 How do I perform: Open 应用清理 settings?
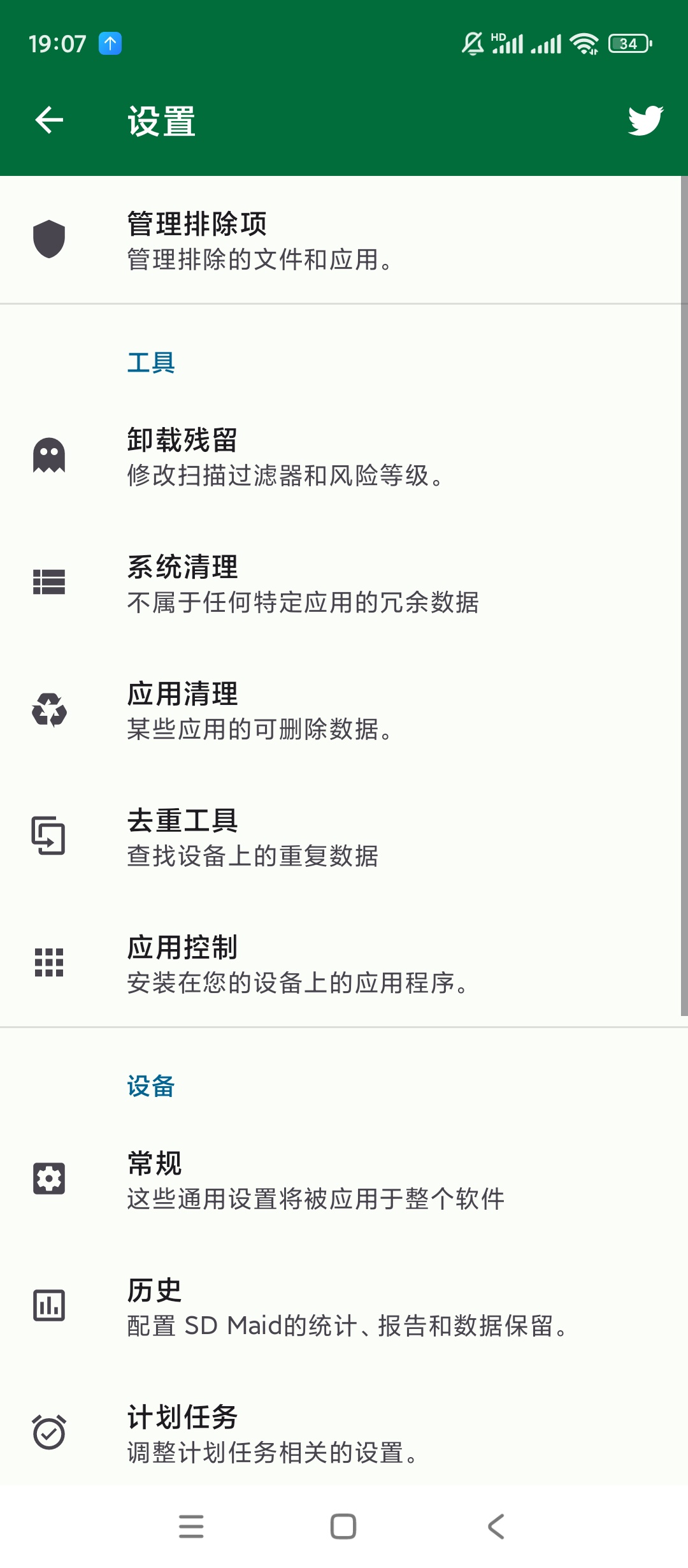click(344, 710)
